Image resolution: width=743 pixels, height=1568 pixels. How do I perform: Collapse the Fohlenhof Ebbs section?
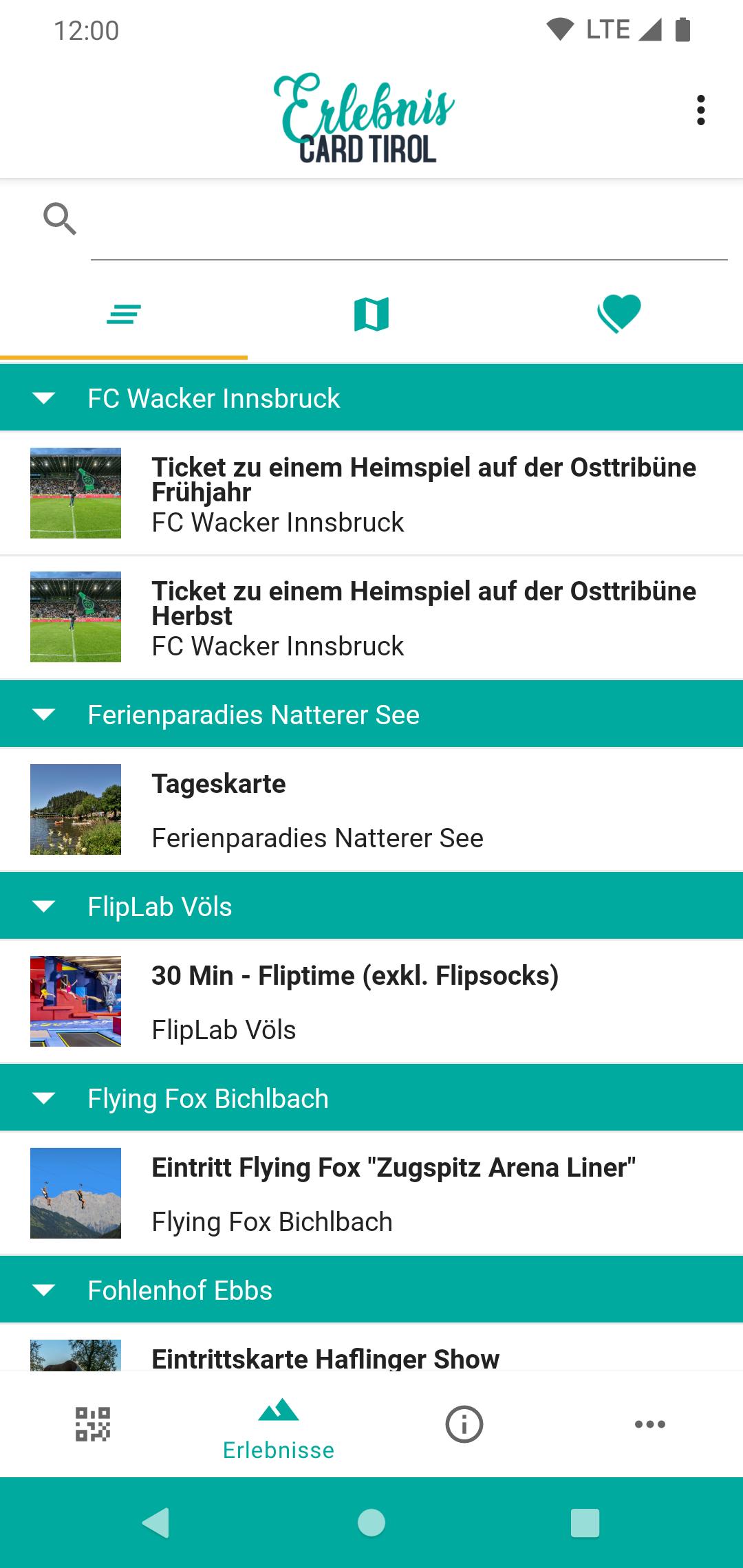pyautogui.click(x=371, y=1290)
